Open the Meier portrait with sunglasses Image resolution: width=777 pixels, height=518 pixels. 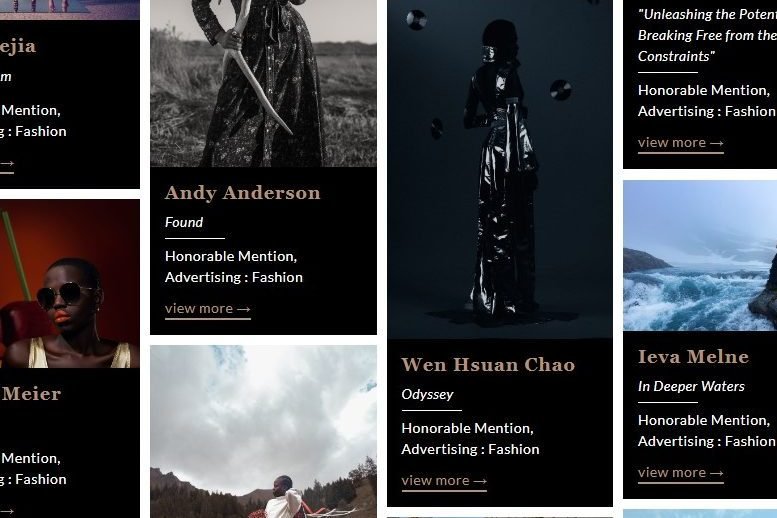coord(70,285)
